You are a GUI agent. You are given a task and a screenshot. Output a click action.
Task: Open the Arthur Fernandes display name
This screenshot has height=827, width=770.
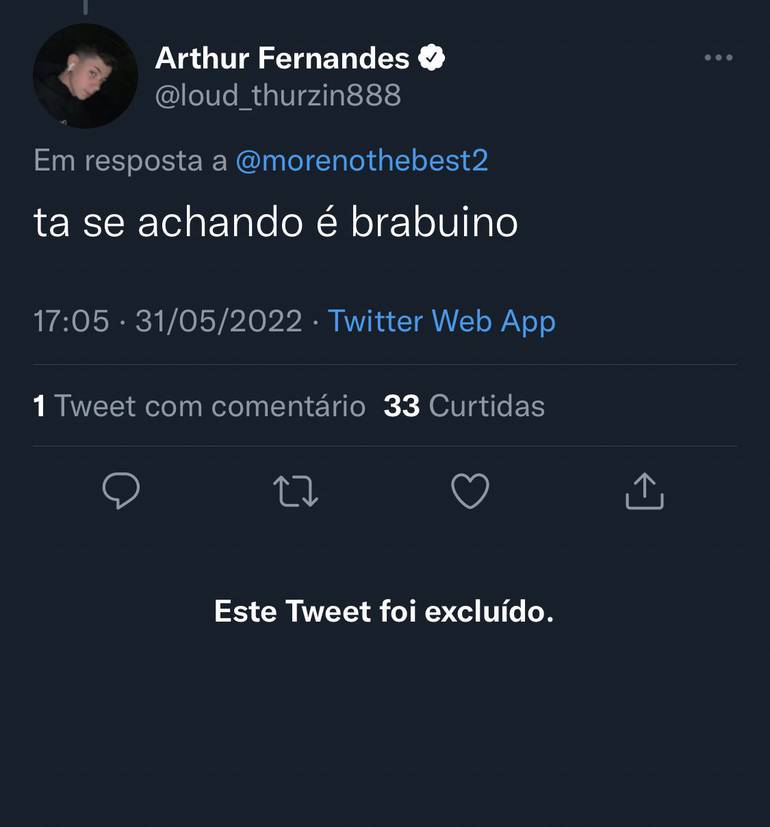[282, 59]
